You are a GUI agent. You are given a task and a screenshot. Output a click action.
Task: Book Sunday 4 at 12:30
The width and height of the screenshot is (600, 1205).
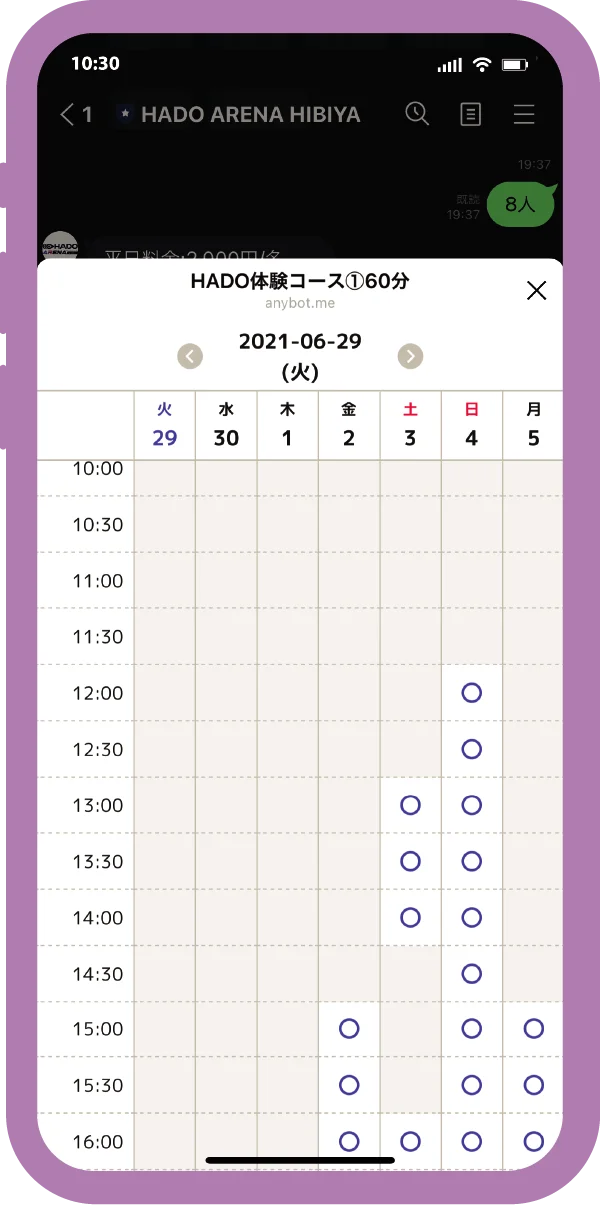[472, 749]
